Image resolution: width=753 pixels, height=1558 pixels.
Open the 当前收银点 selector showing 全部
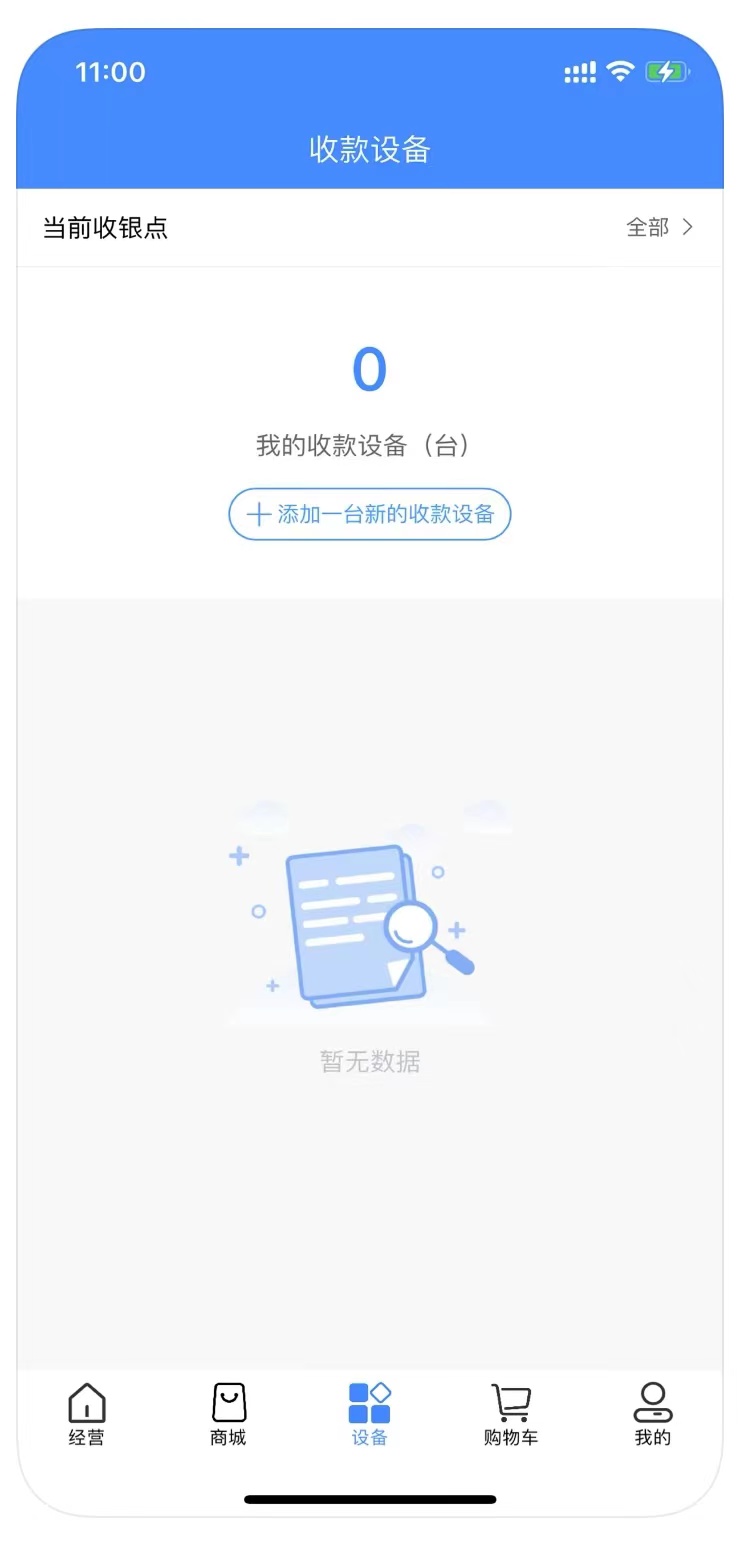658,228
